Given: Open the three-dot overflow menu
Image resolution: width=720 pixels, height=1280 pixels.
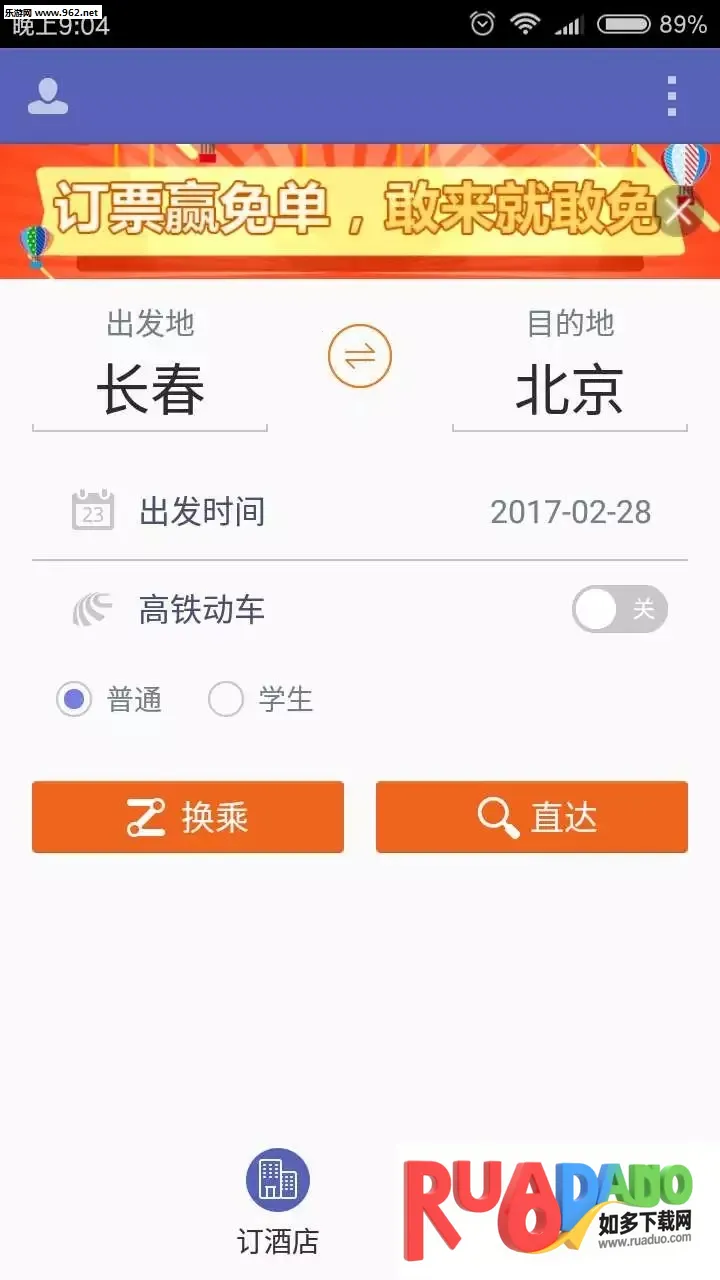Looking at the screenshot, I should (x=672, y=96).
